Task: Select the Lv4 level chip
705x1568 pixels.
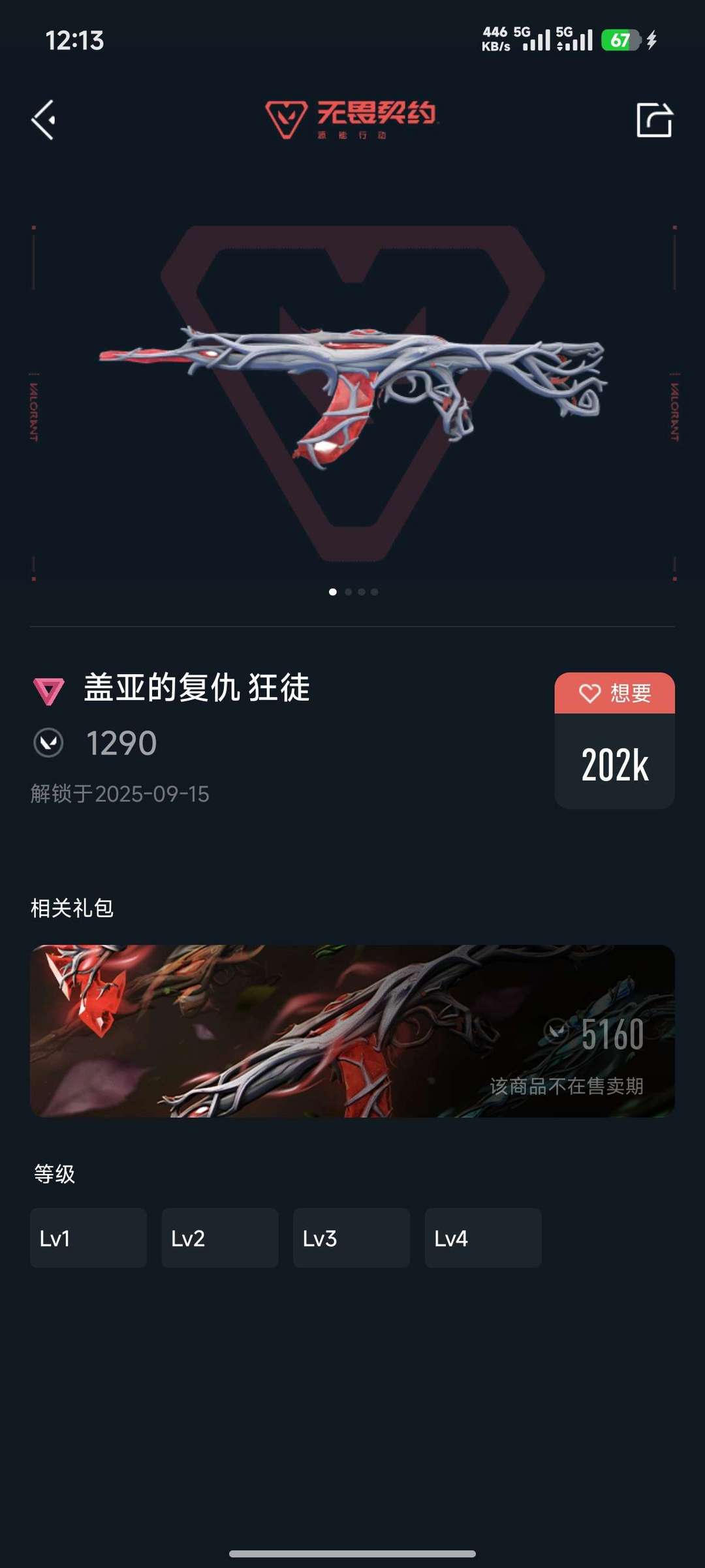Action: click(x=483, y=1238)
